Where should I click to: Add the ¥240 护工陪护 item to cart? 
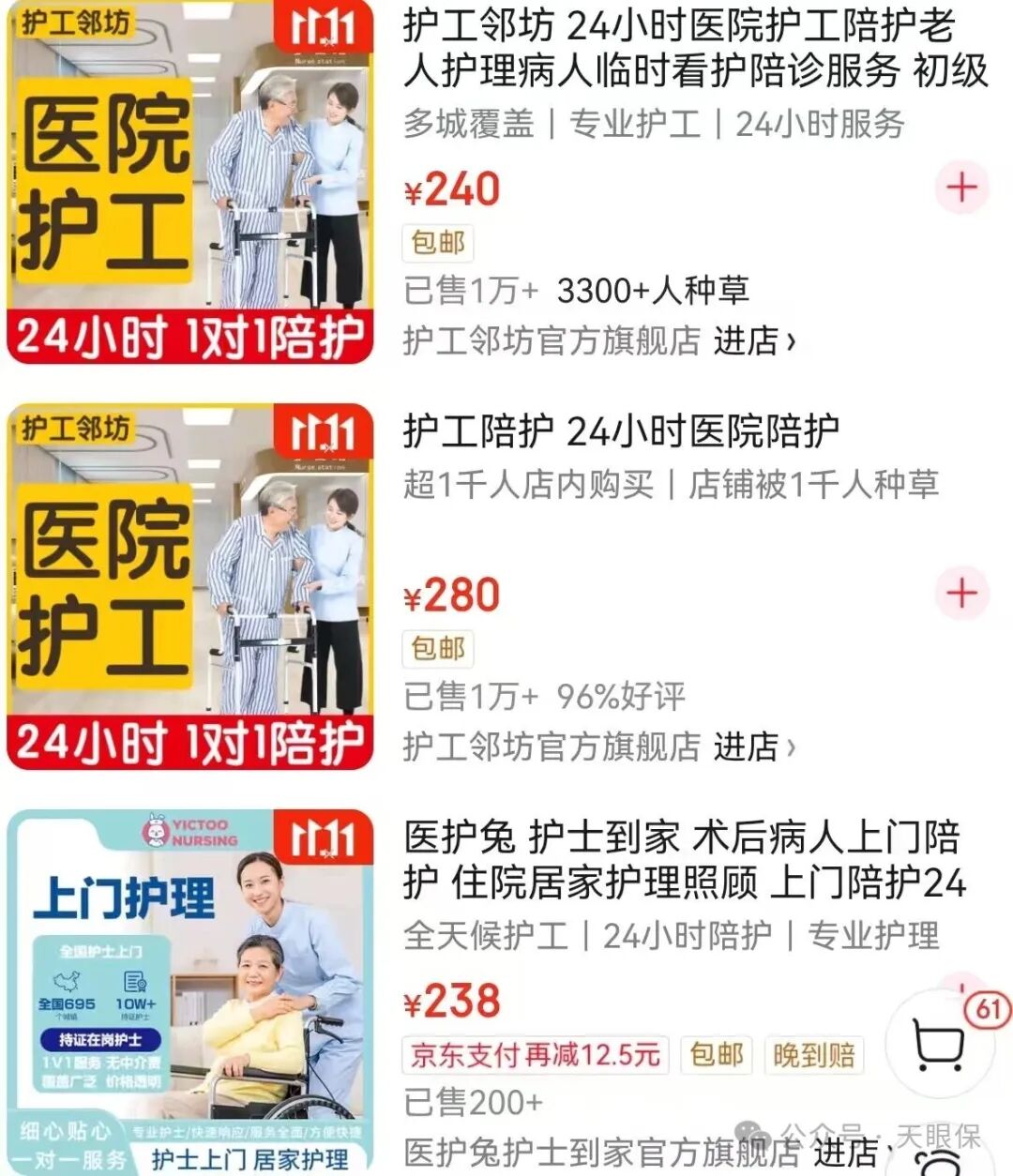coord(960,186)
